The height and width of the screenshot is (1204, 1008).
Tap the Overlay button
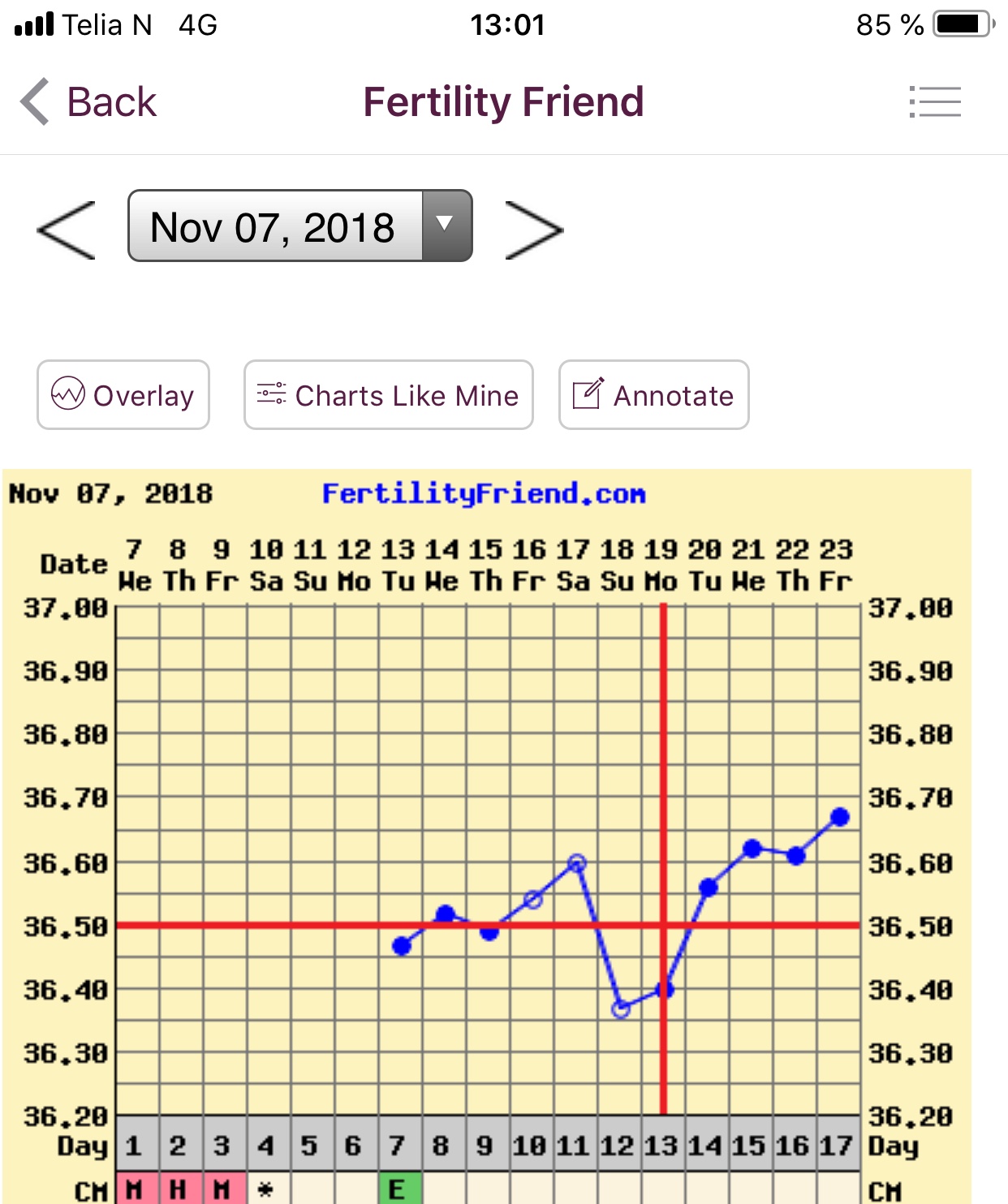pyautogui.click(x=123, y=395)
